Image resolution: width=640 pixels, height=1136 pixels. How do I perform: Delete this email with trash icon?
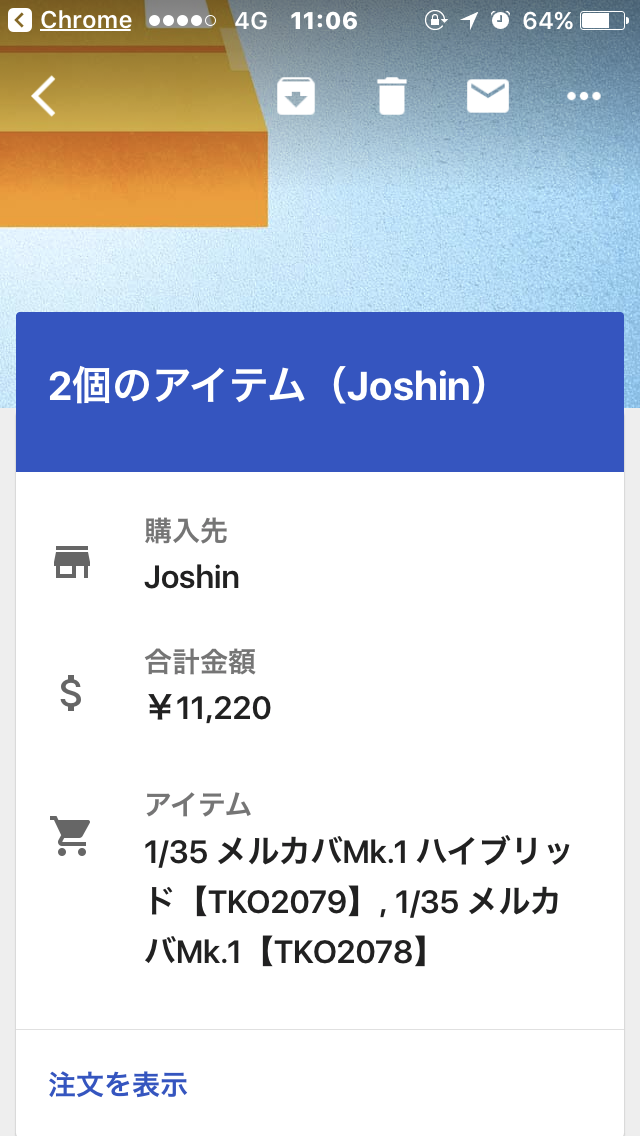click(x=392, y=96)
